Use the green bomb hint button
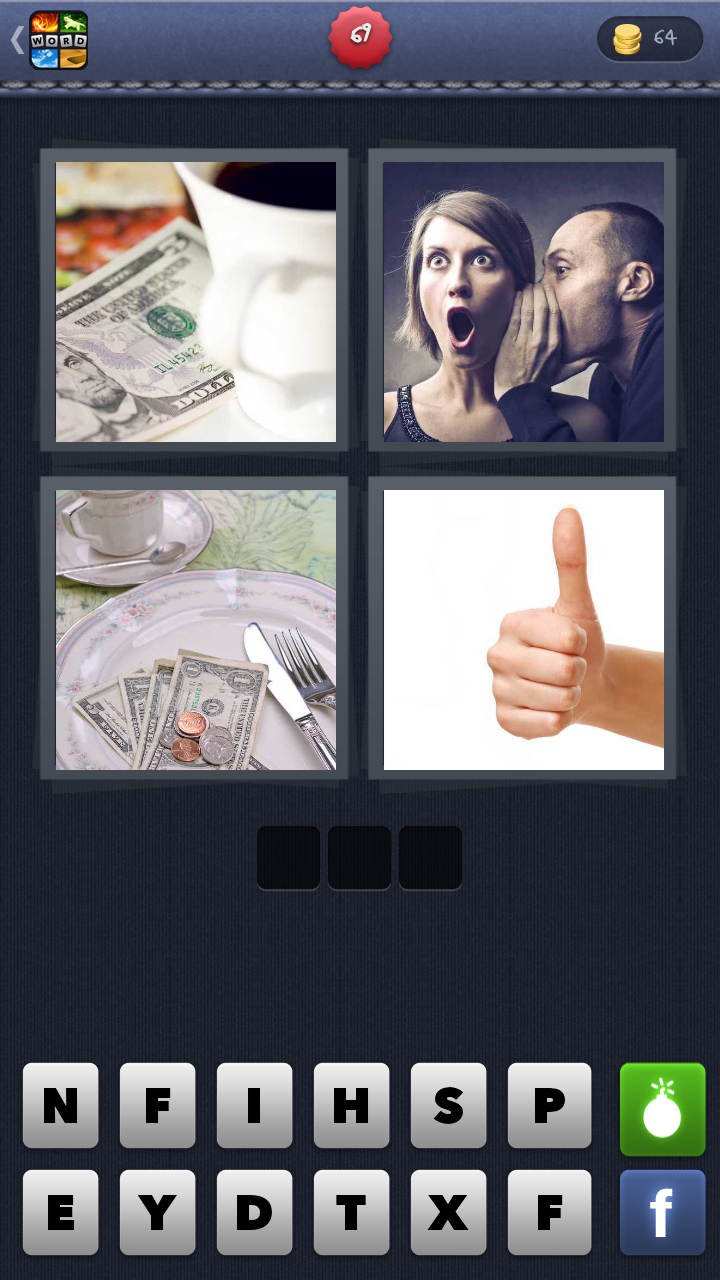720x1280 pixels. 662,1109
